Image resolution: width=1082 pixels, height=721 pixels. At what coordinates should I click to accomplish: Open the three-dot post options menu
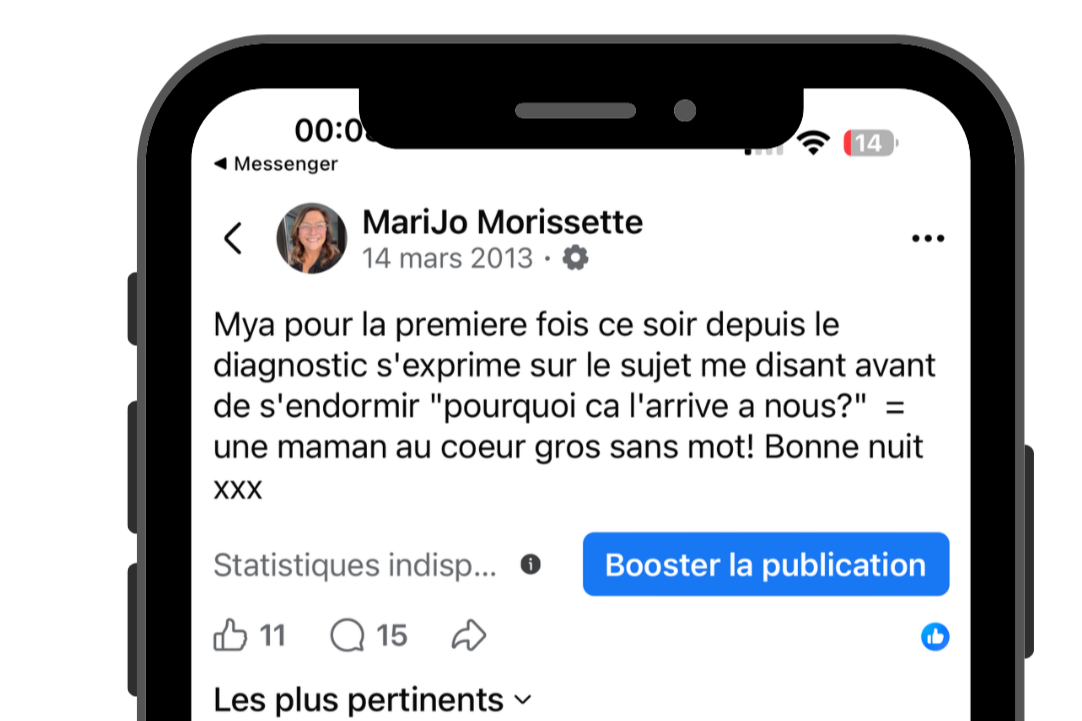[x=927, y=239]
